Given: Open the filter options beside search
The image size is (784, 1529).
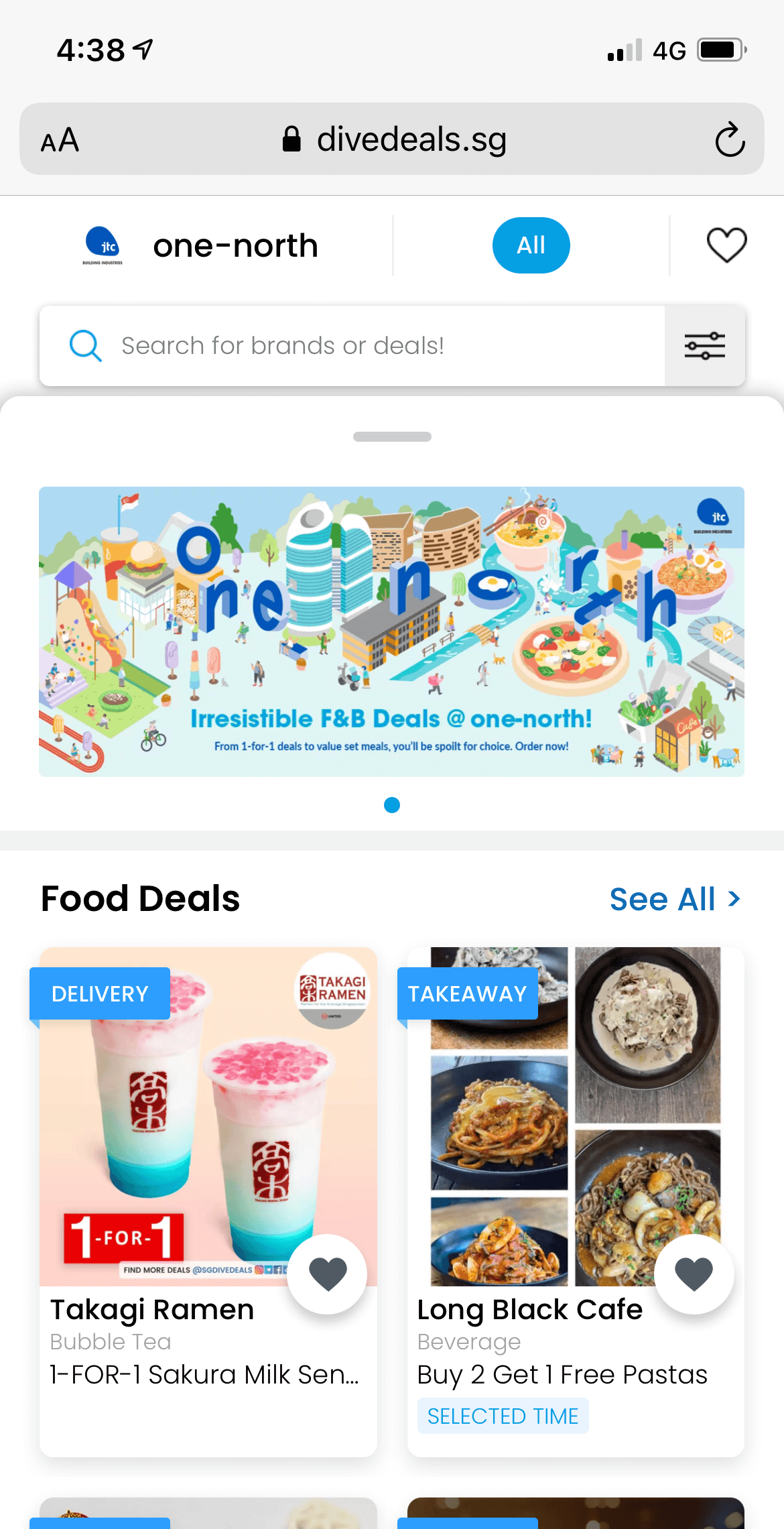Looking at the screenshot, I should point(704,346).
